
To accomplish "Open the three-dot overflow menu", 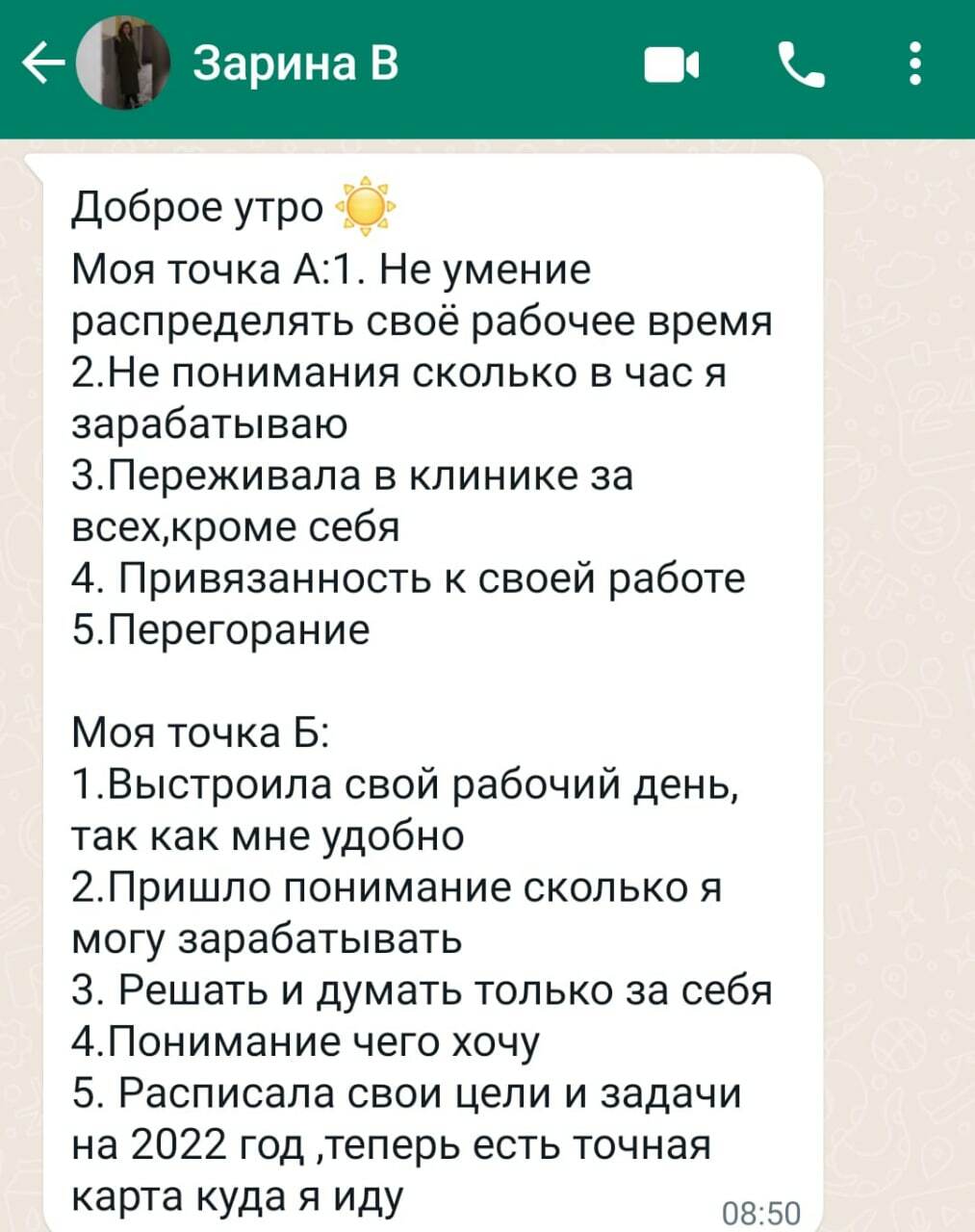I will (915, 64).
